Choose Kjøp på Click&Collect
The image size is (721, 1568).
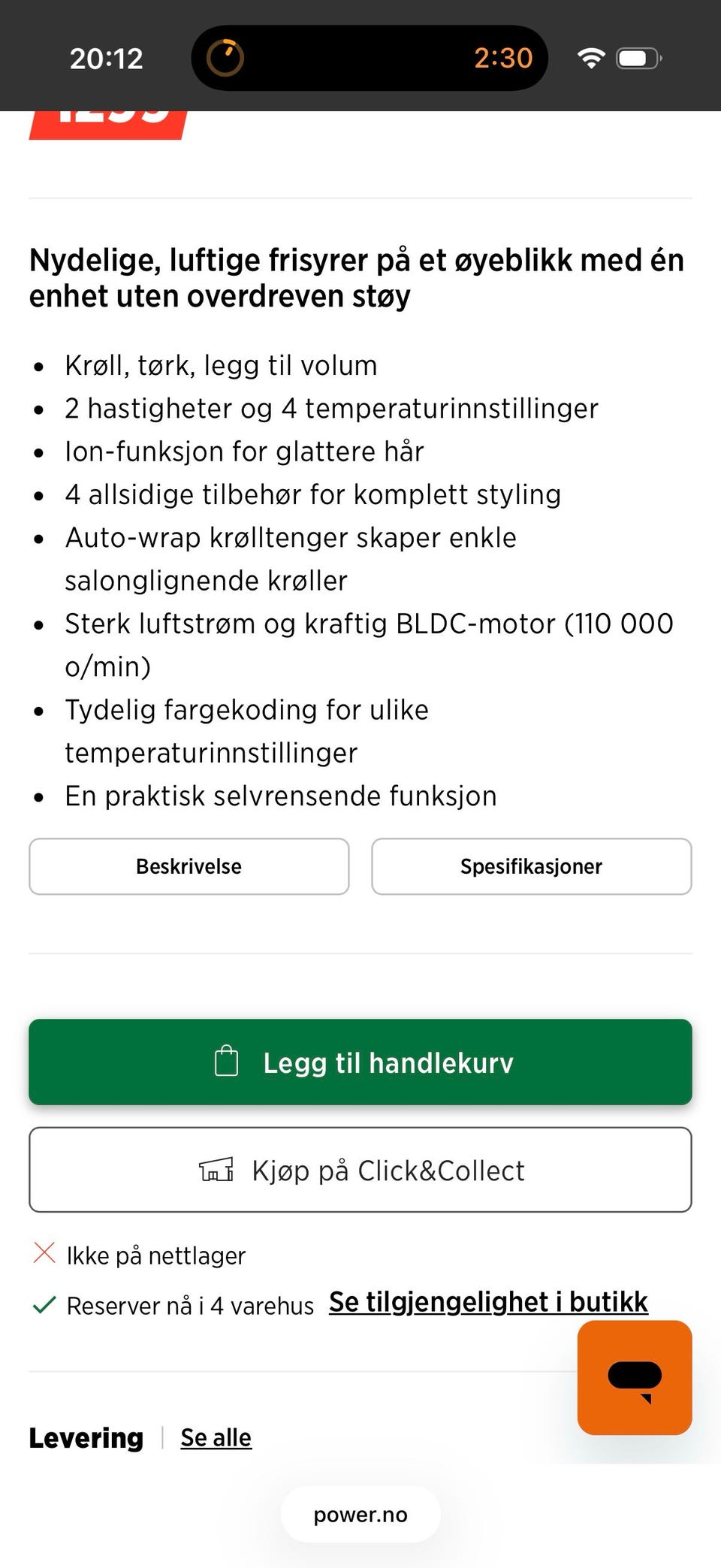coord(360,1170)
